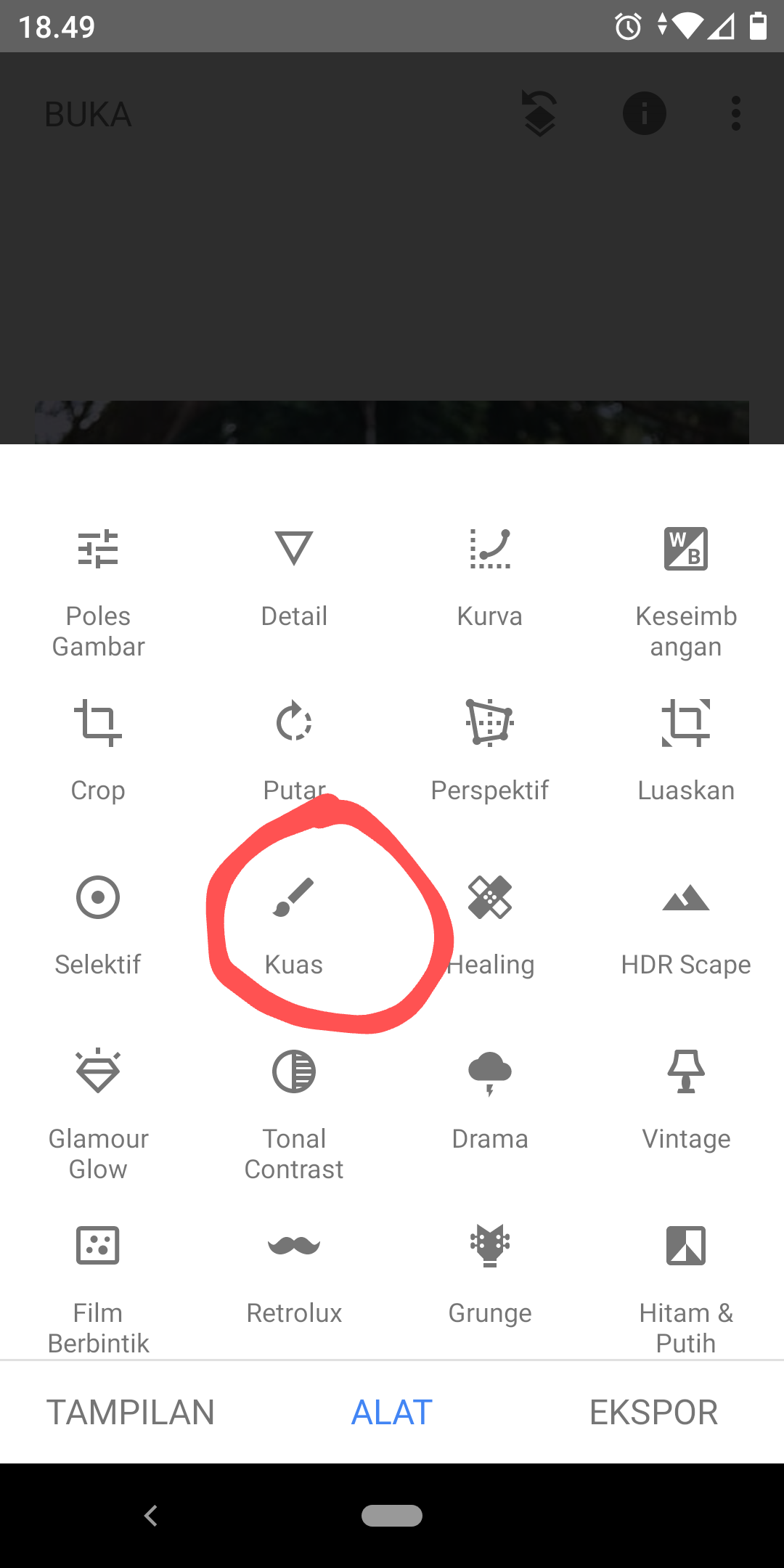
Task: Select the Crop tool
Action: (x=98, y=753)
